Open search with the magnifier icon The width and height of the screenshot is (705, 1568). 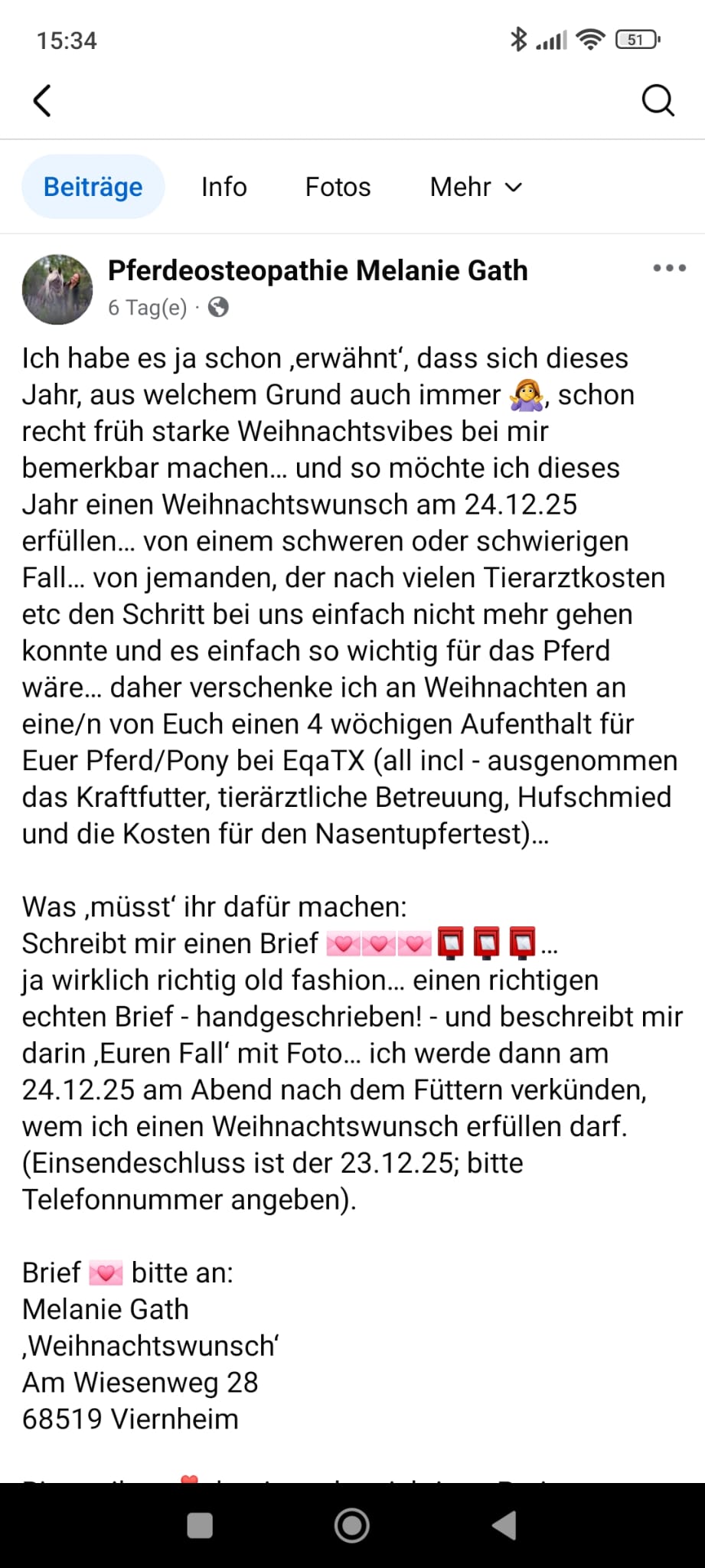tap(658, 100)
